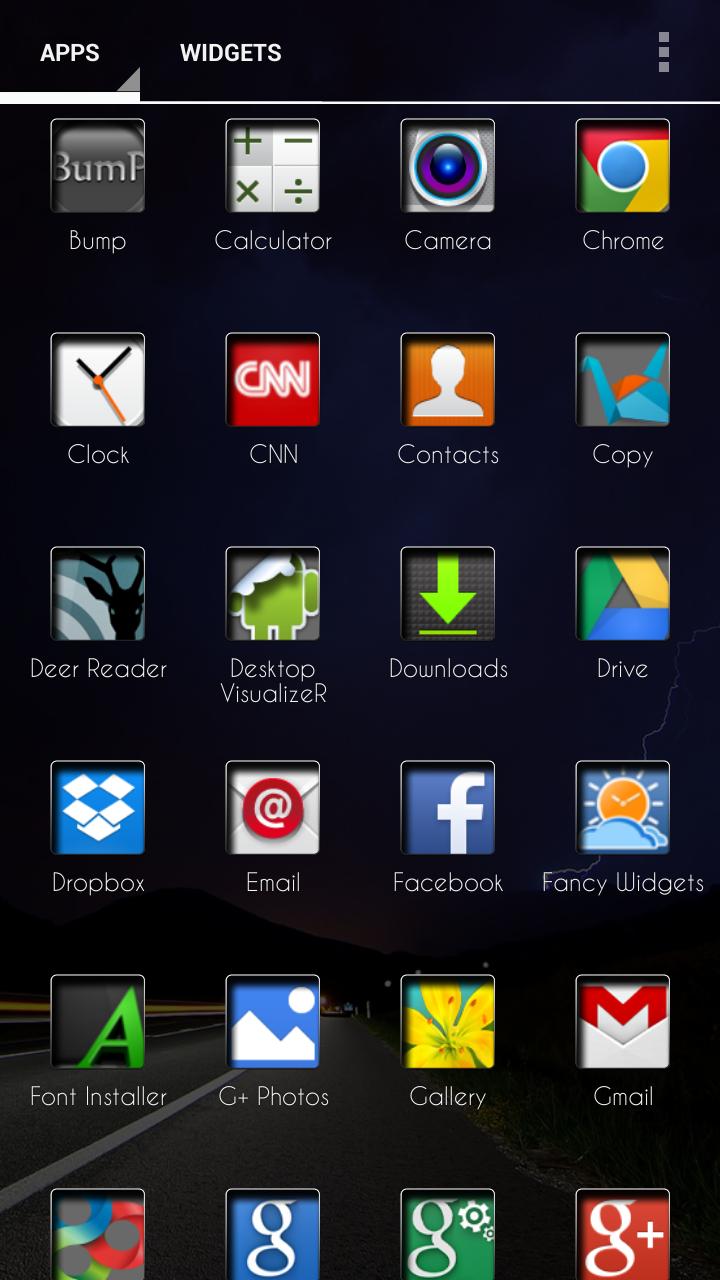
Task: Launch the Camera app
Action: pos(448,166)
